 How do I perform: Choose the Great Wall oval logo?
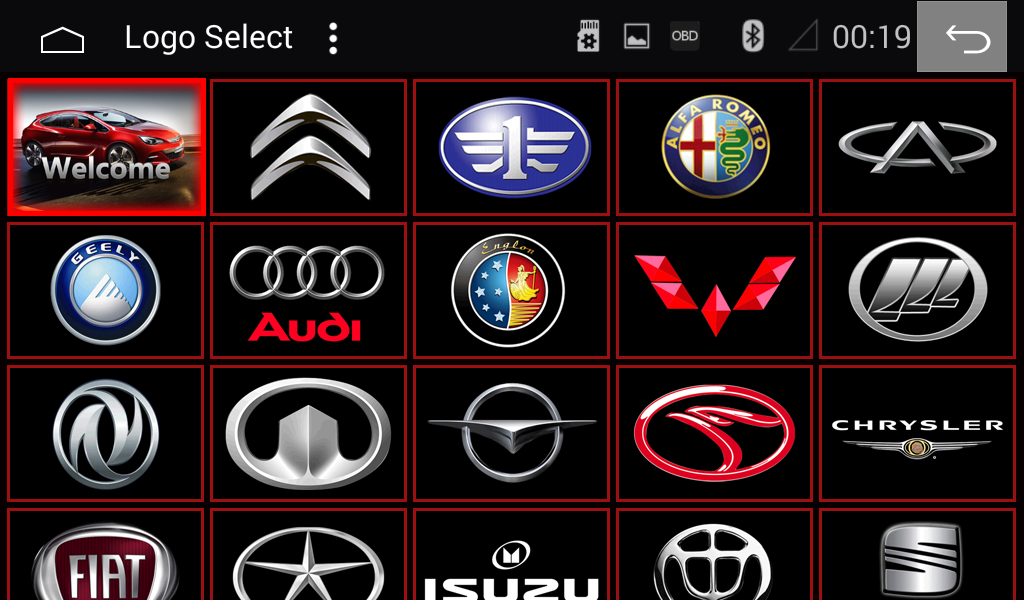tap(309, 433)
